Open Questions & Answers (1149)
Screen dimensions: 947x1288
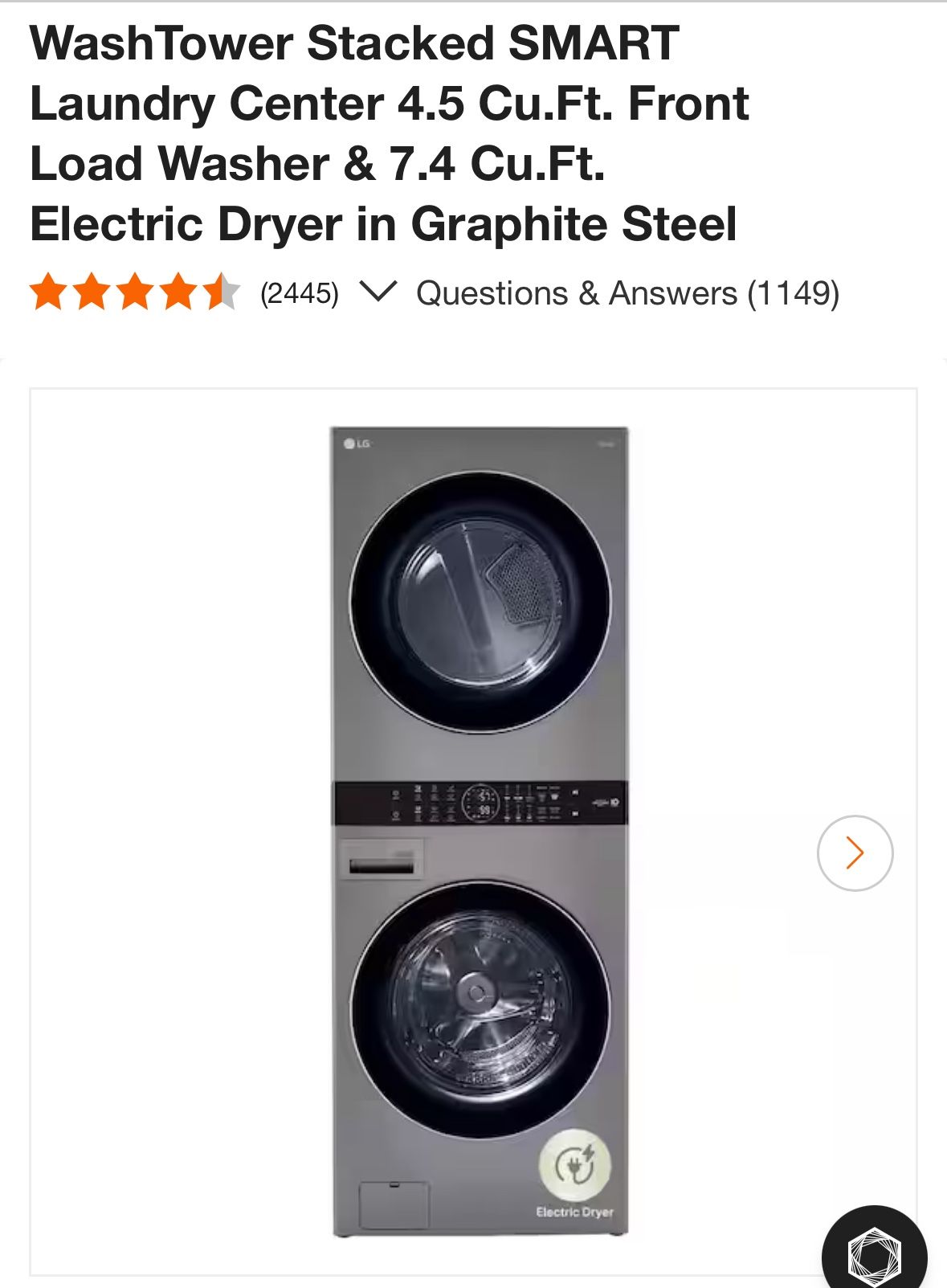click(x=627, y=293)
